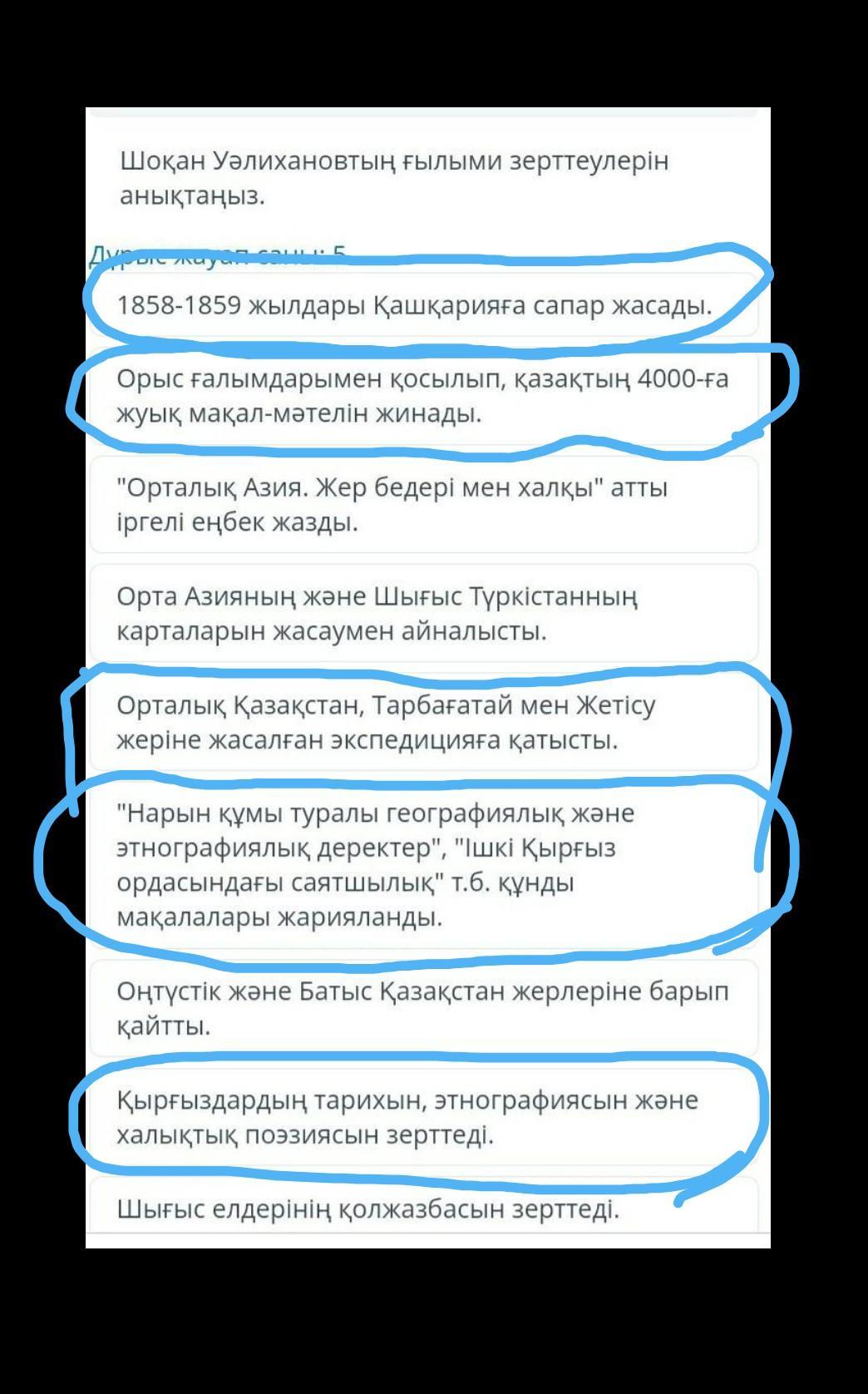Choose answer about Оңтүстік және Батыс Қазақстан

pos(422,1008)
